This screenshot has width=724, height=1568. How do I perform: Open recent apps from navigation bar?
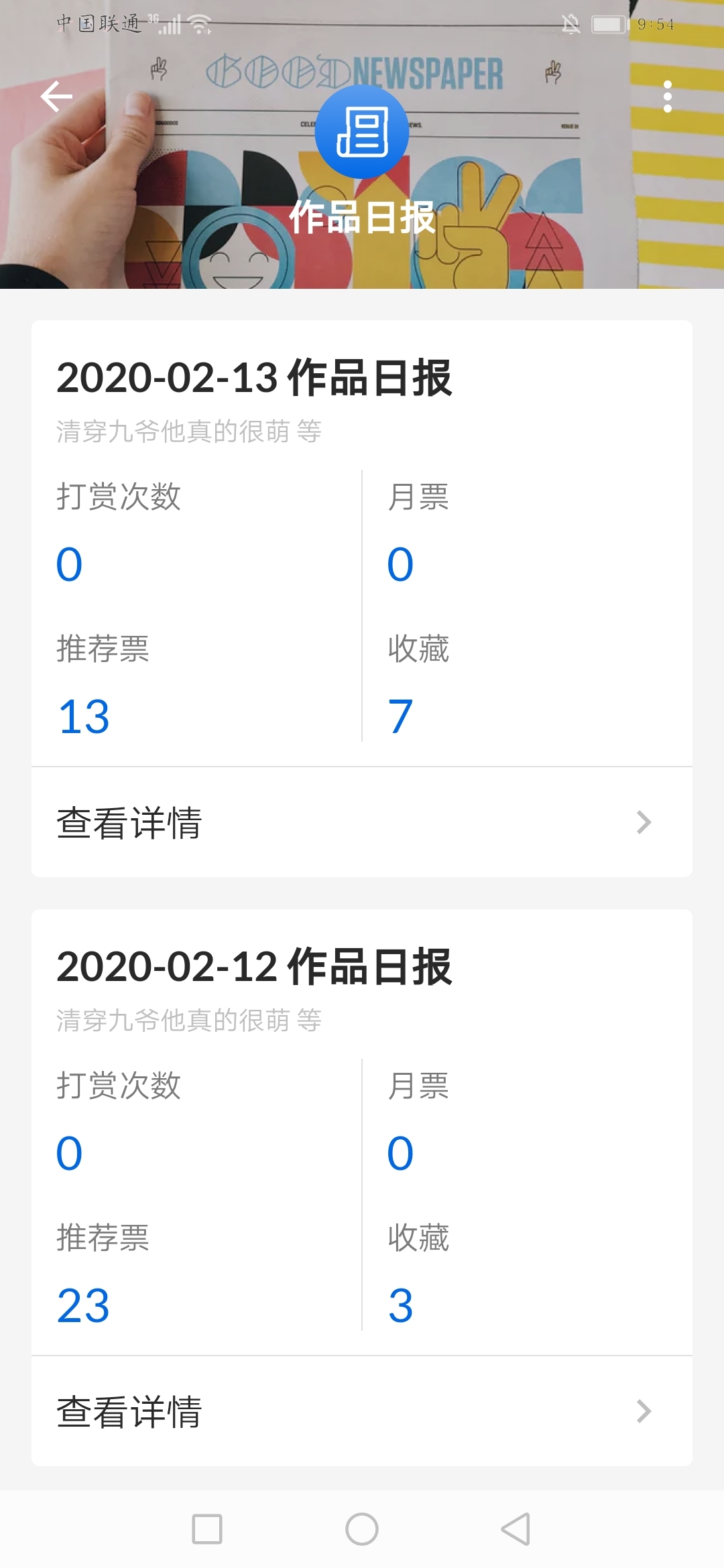pyautogui.click(x=207, y=1529)
